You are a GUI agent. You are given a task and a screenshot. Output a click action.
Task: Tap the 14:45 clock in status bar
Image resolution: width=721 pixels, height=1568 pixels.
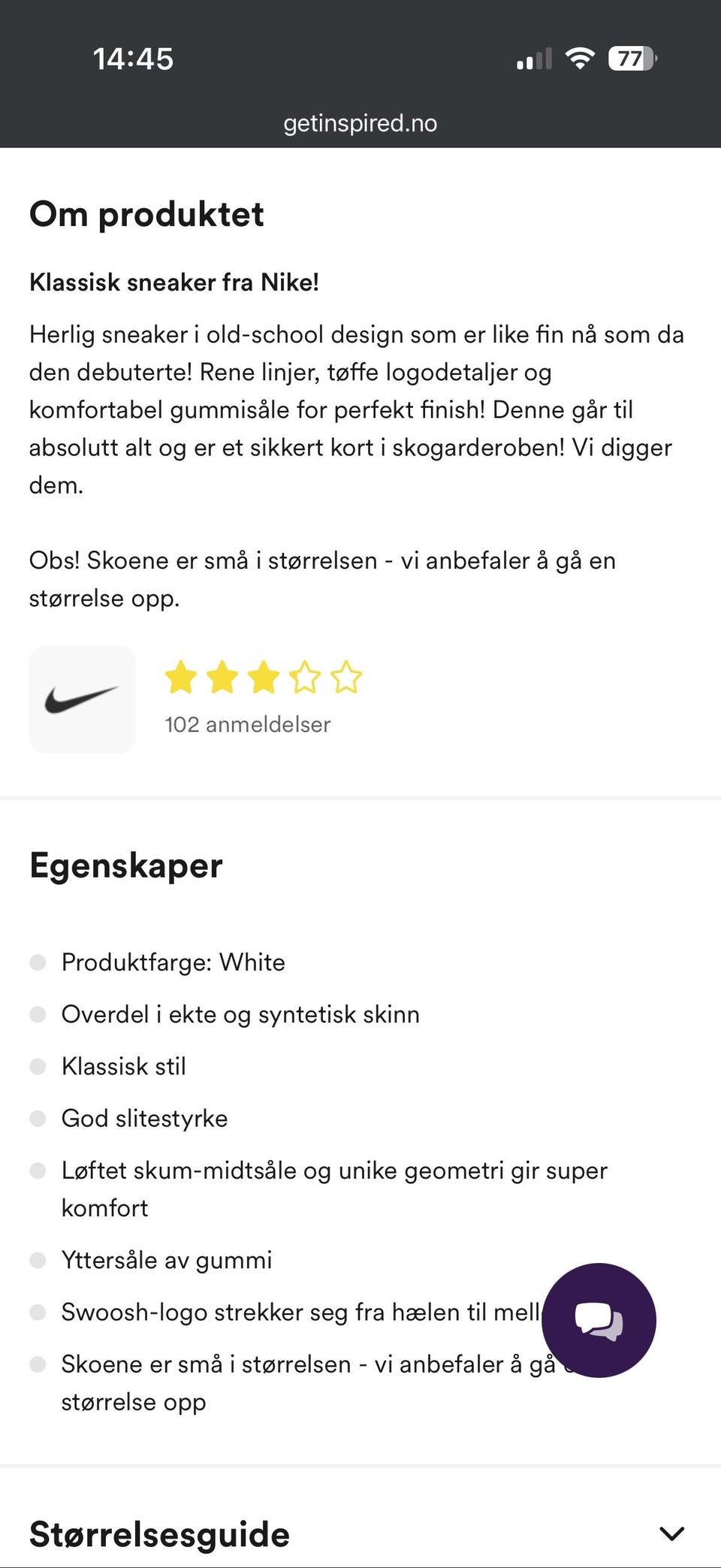coord(134,59)
